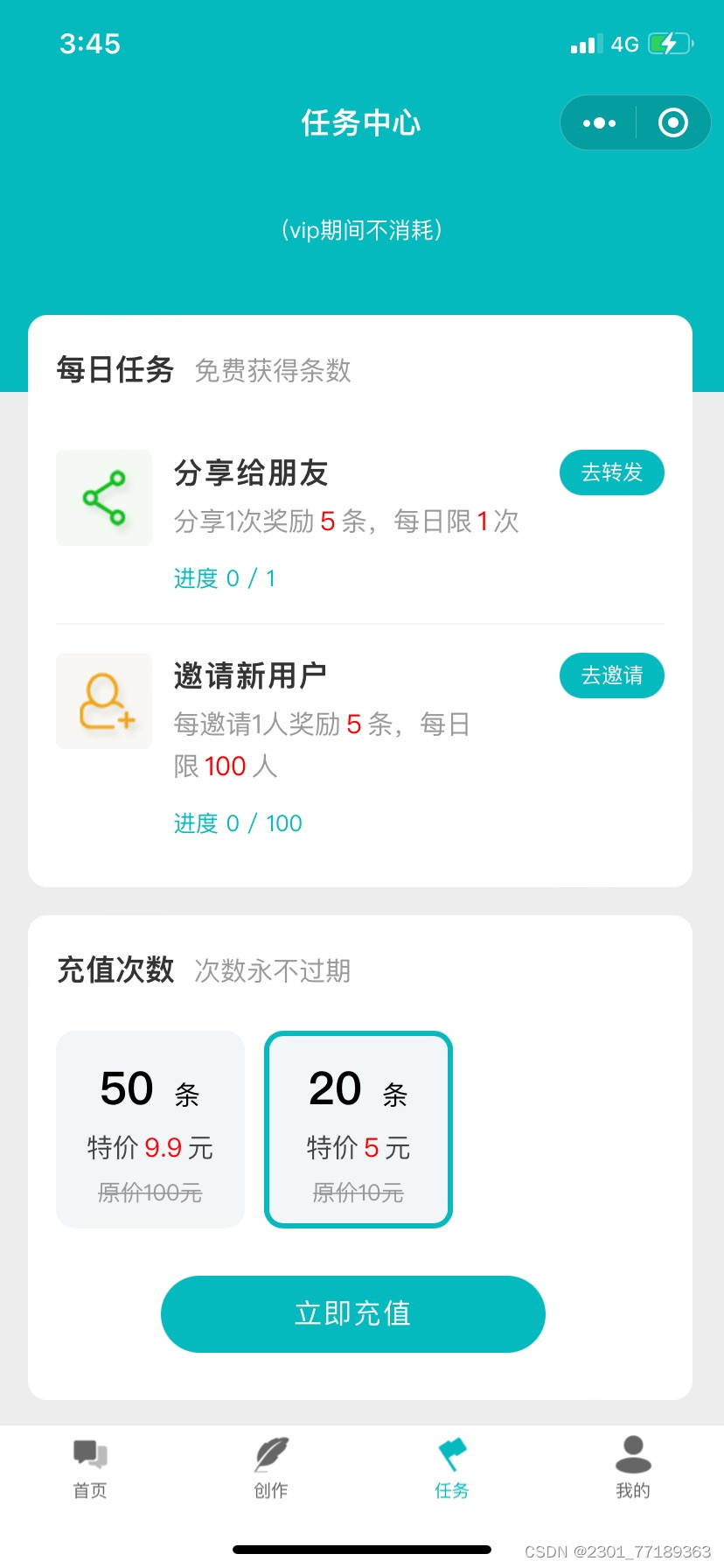Tap the 立即充值 button

pyautogui.click(x=353, y=1313)
